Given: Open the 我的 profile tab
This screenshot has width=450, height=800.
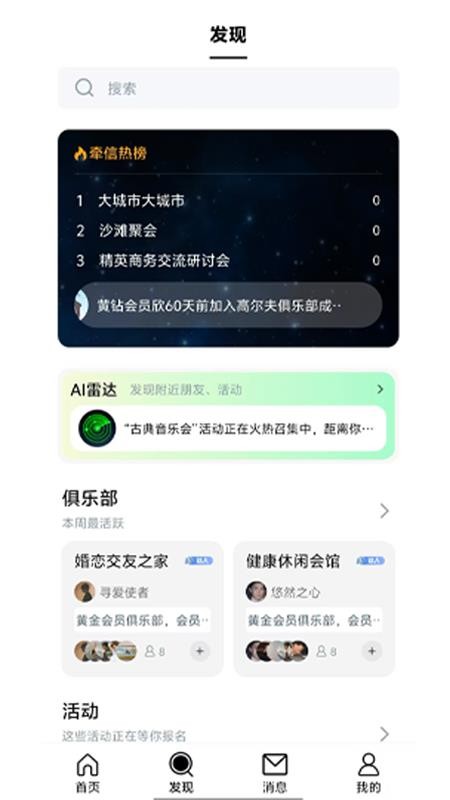Looking at the screenshot, I should pos(368,772).
